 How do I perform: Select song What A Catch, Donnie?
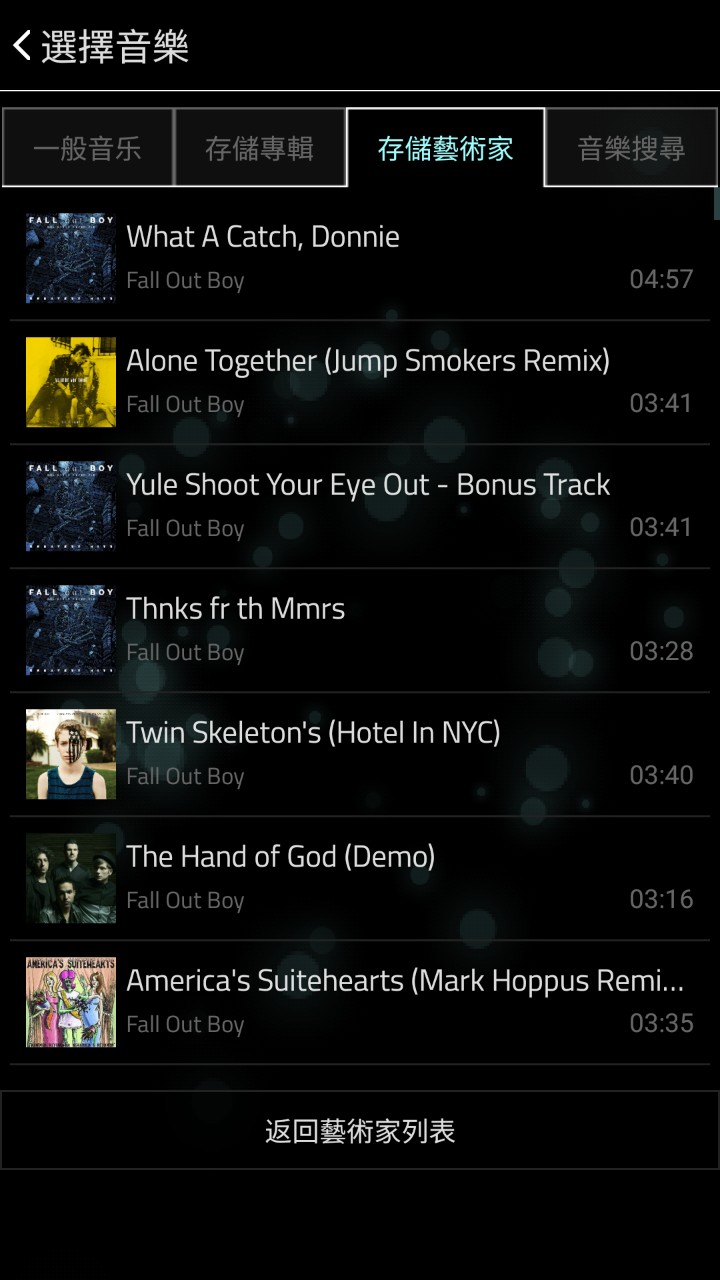(x=360, y=258)
